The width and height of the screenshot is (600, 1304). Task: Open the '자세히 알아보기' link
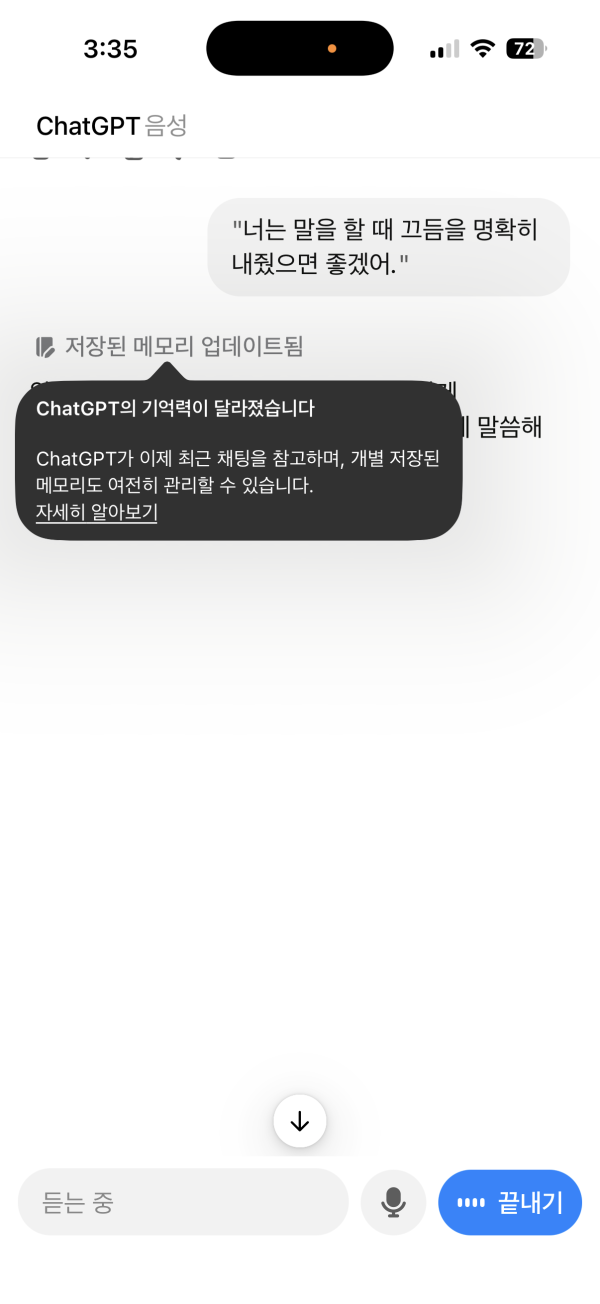click(96, 513)
